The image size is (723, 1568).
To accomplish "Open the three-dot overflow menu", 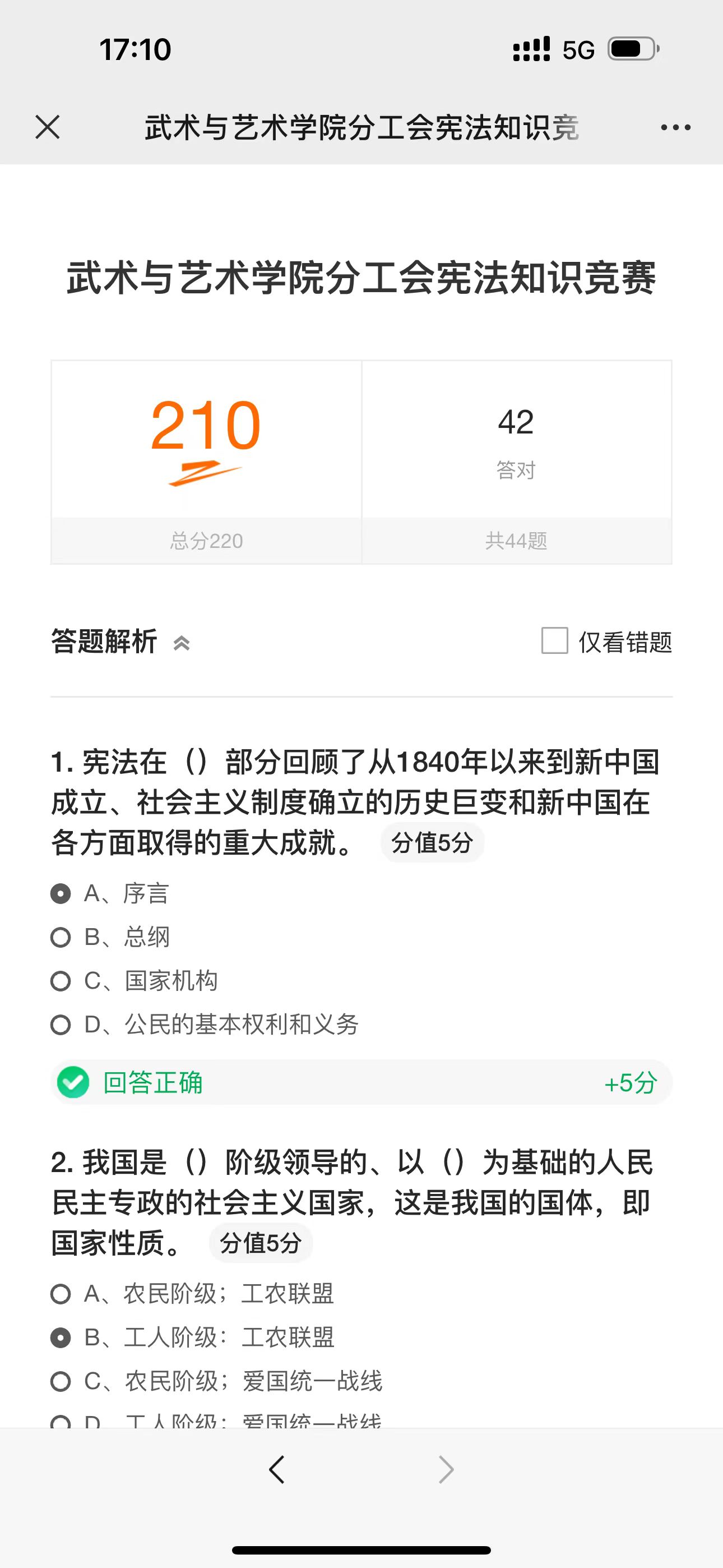I will [x=675, y=127].
